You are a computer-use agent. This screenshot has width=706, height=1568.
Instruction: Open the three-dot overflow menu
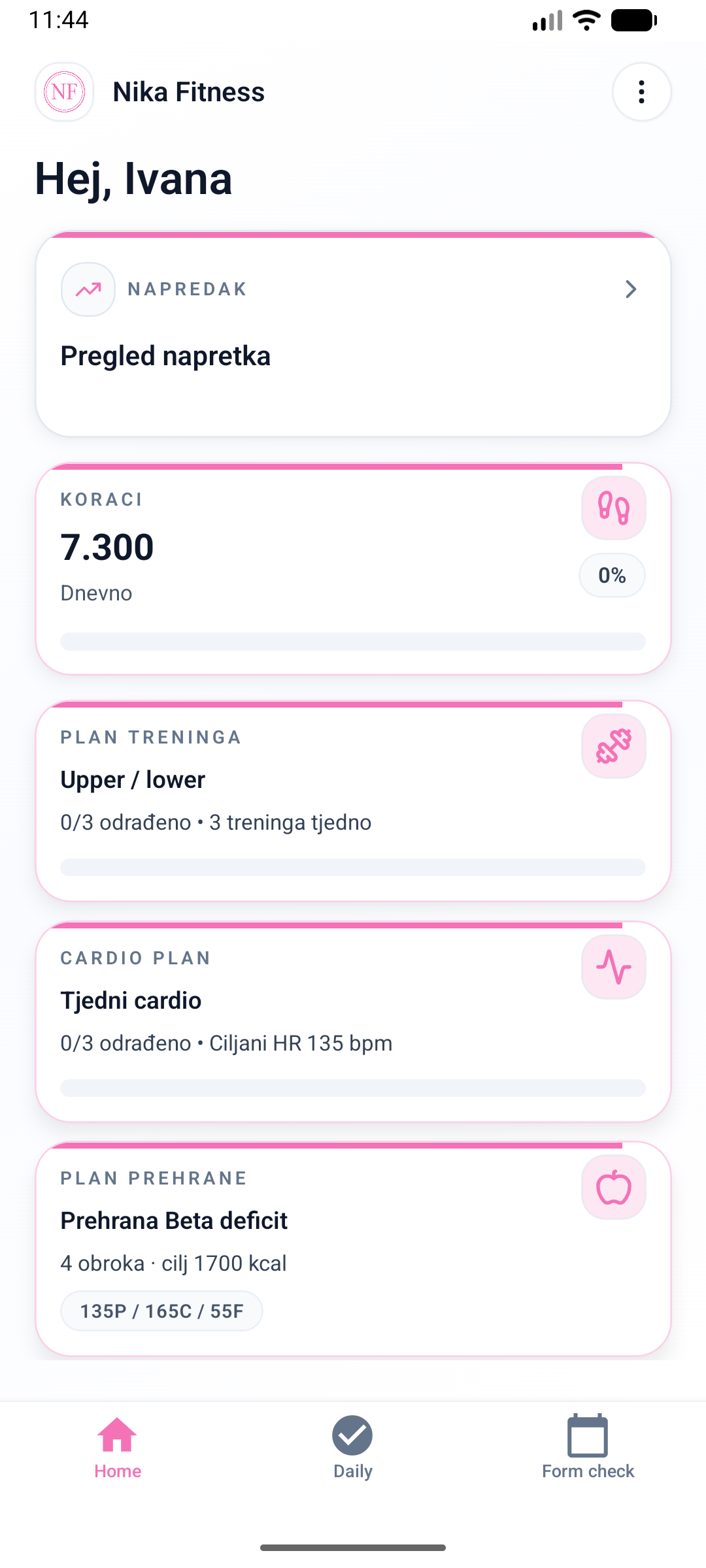641,92
